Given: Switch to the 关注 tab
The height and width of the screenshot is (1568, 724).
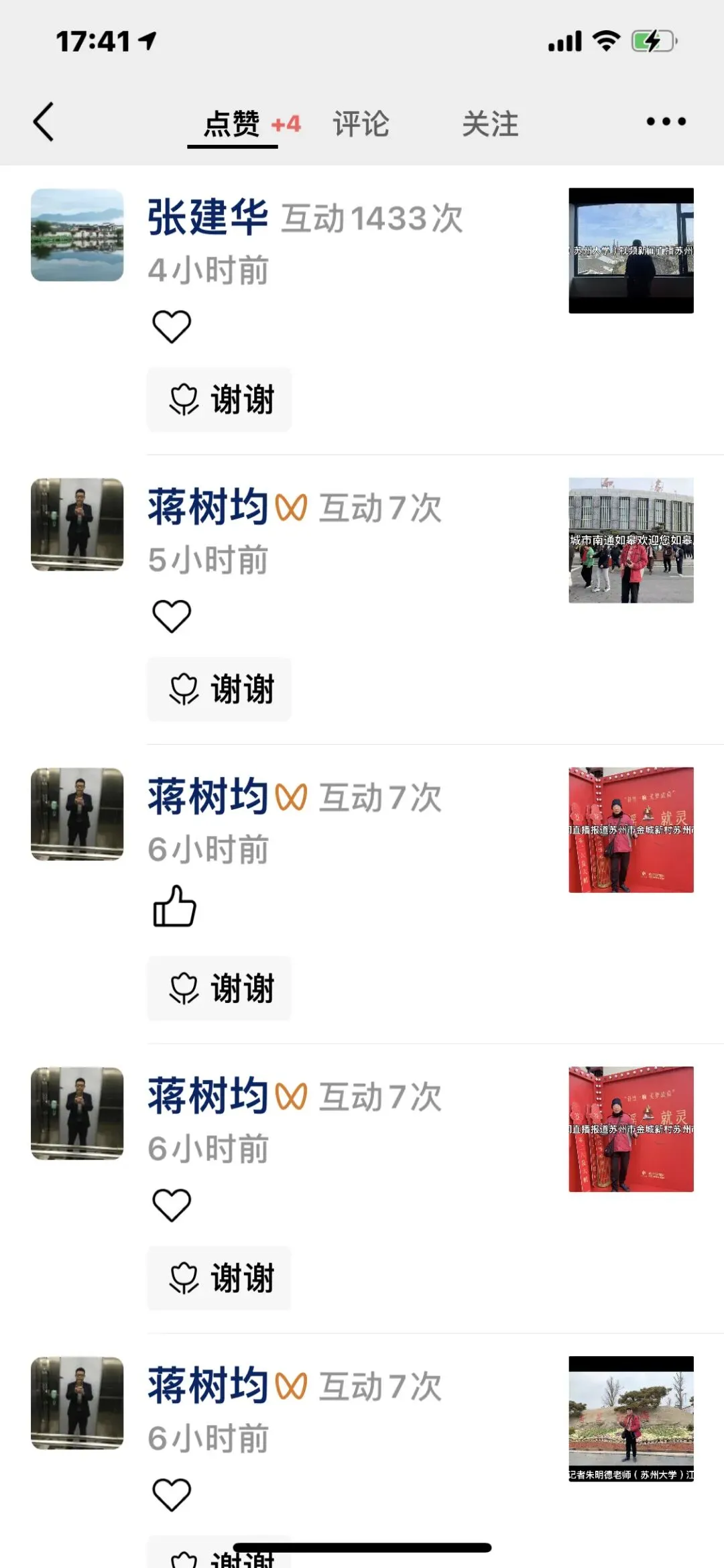Looking at the screenshot, I should pyautogui.click(x=490, y=124).
